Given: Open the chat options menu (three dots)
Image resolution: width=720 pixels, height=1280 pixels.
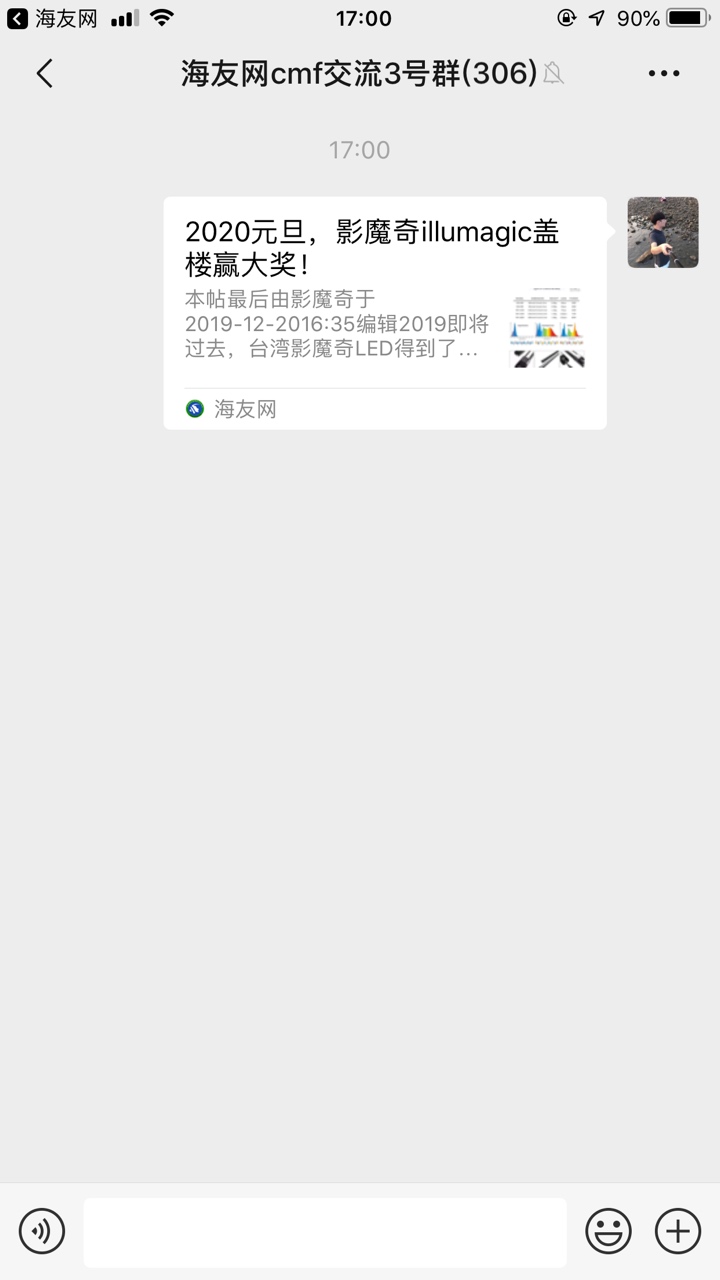Looking at the screenshot, I should tap(664, 73).
